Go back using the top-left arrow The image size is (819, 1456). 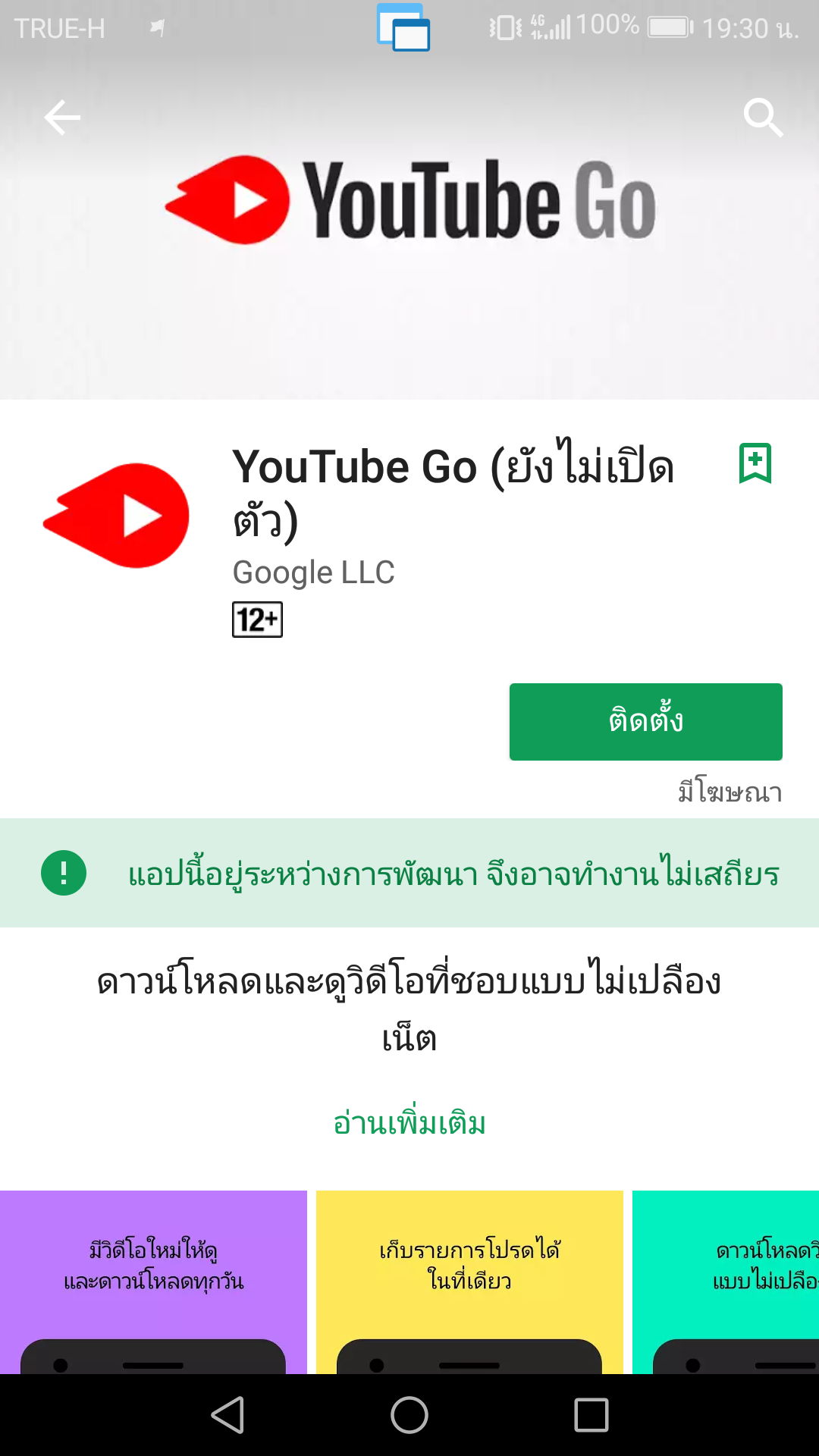[62, 118]
